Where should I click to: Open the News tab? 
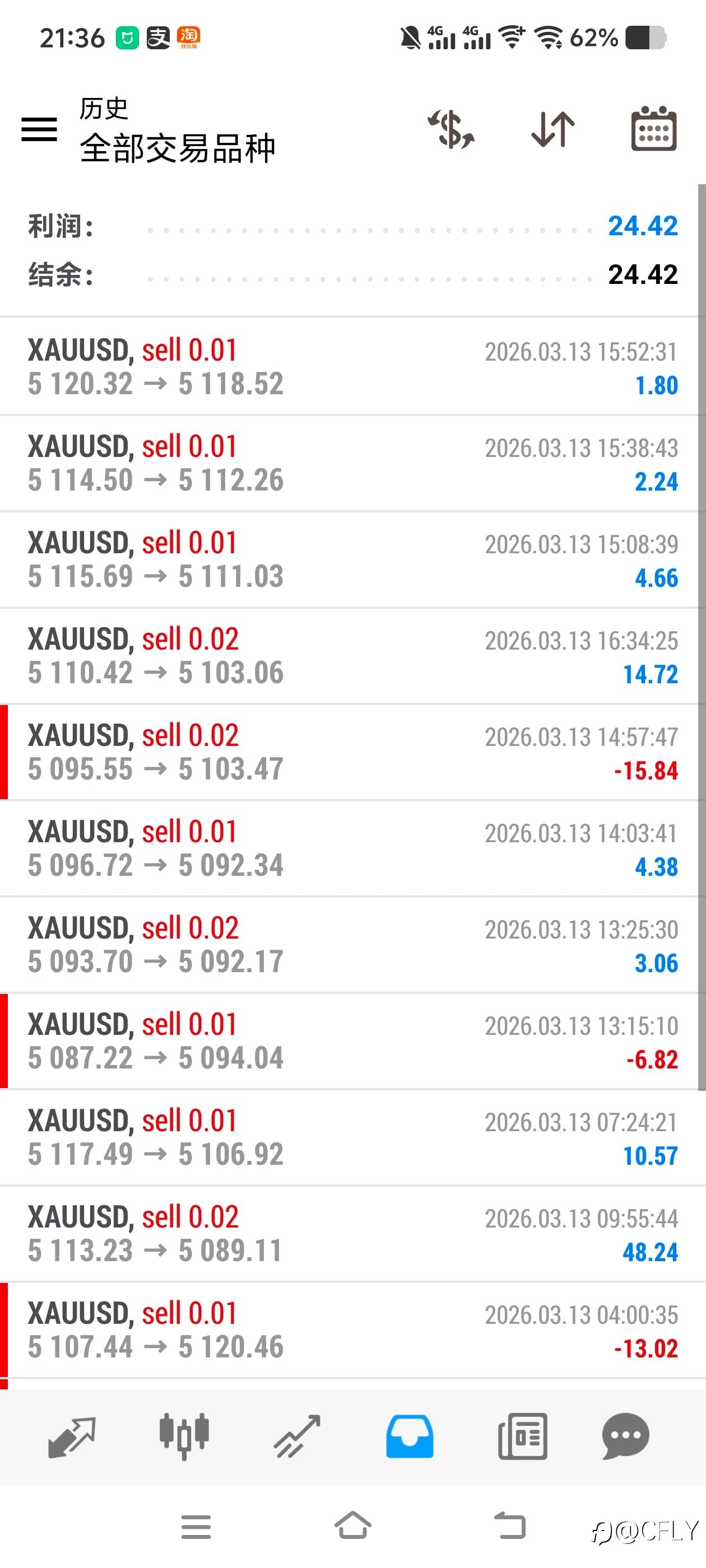pos(523,1437)
